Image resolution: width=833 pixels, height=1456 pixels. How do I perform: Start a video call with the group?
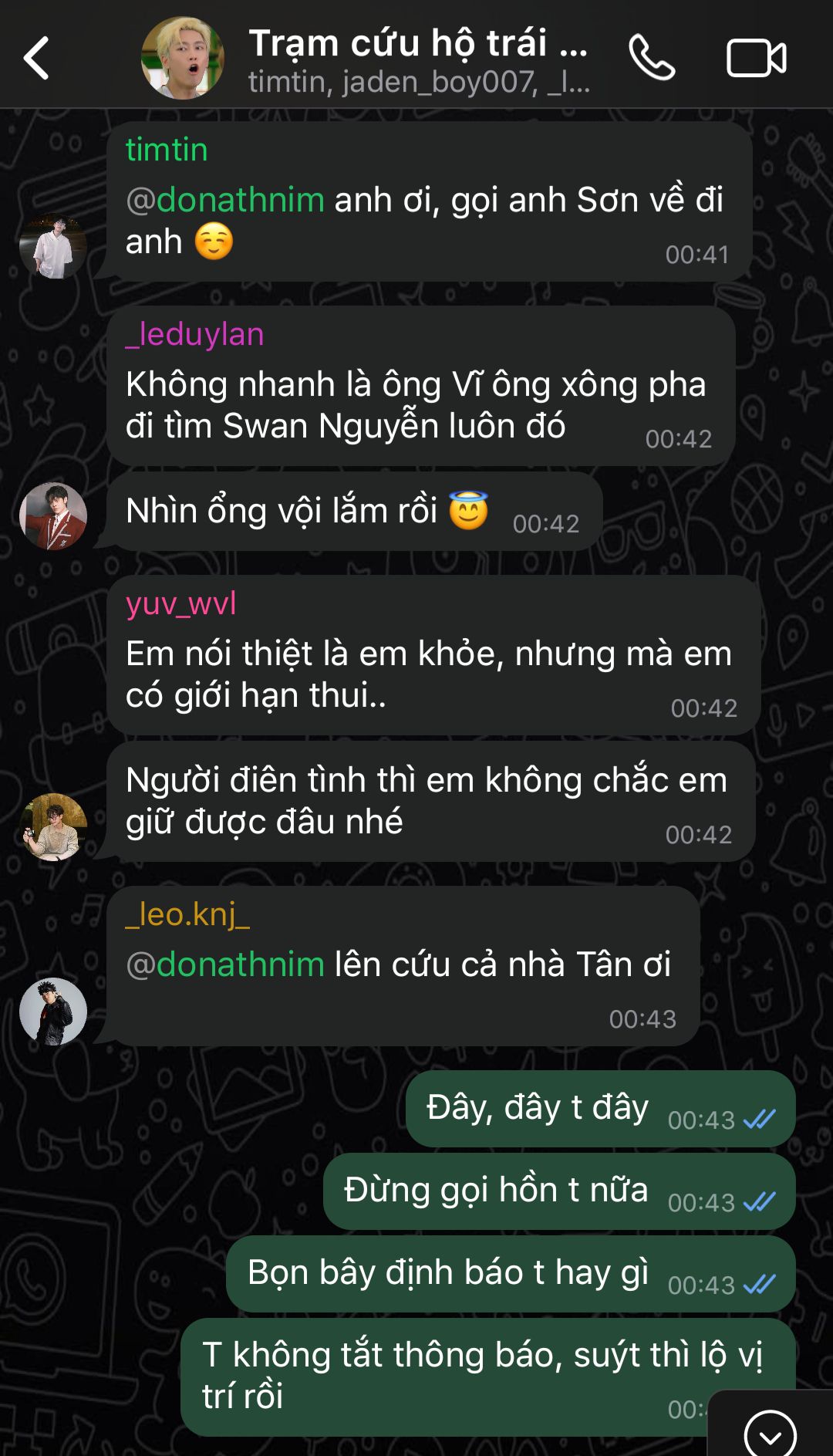pos(757,58)
